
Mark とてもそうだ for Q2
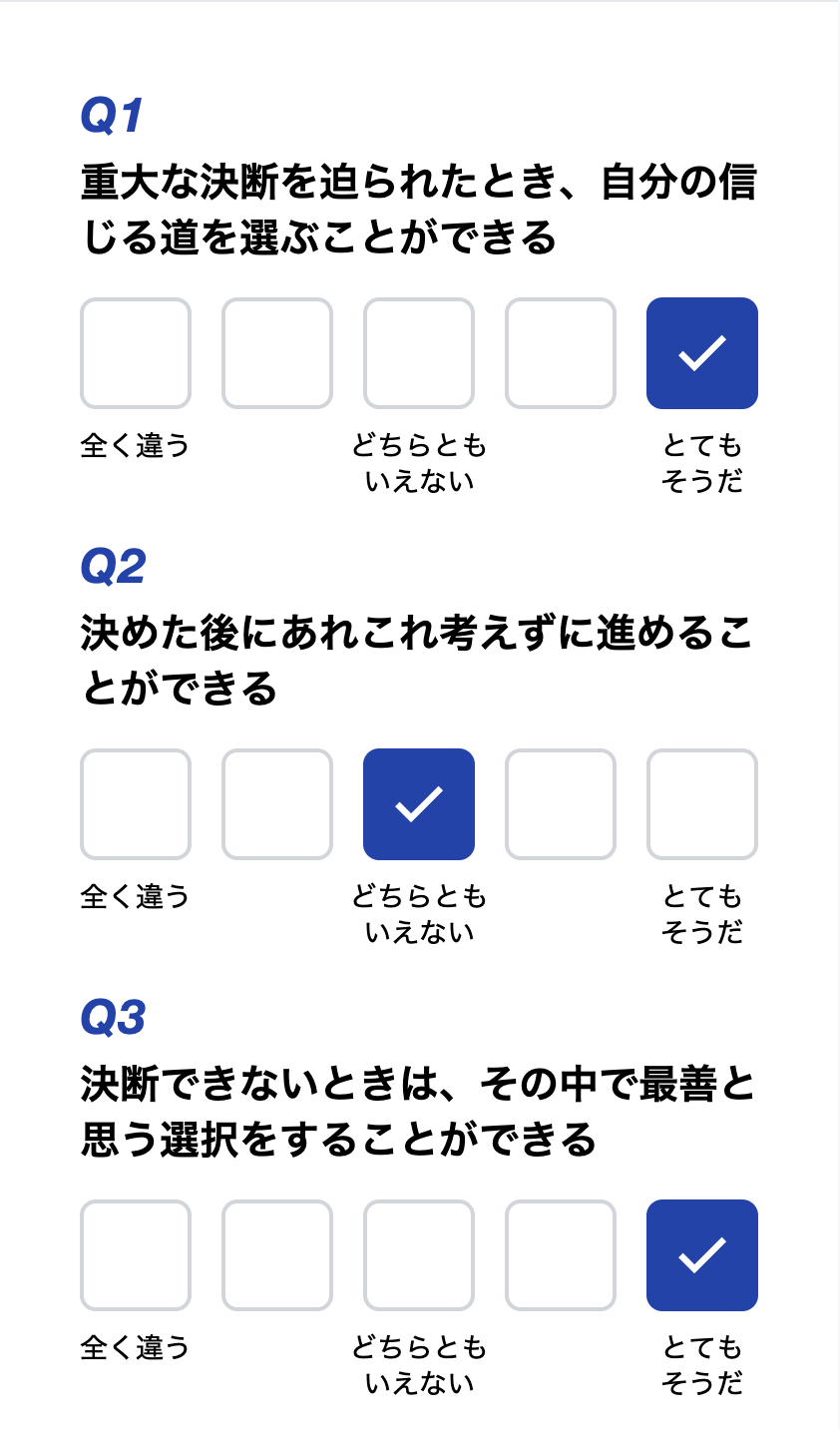click(x=702, y=804)
